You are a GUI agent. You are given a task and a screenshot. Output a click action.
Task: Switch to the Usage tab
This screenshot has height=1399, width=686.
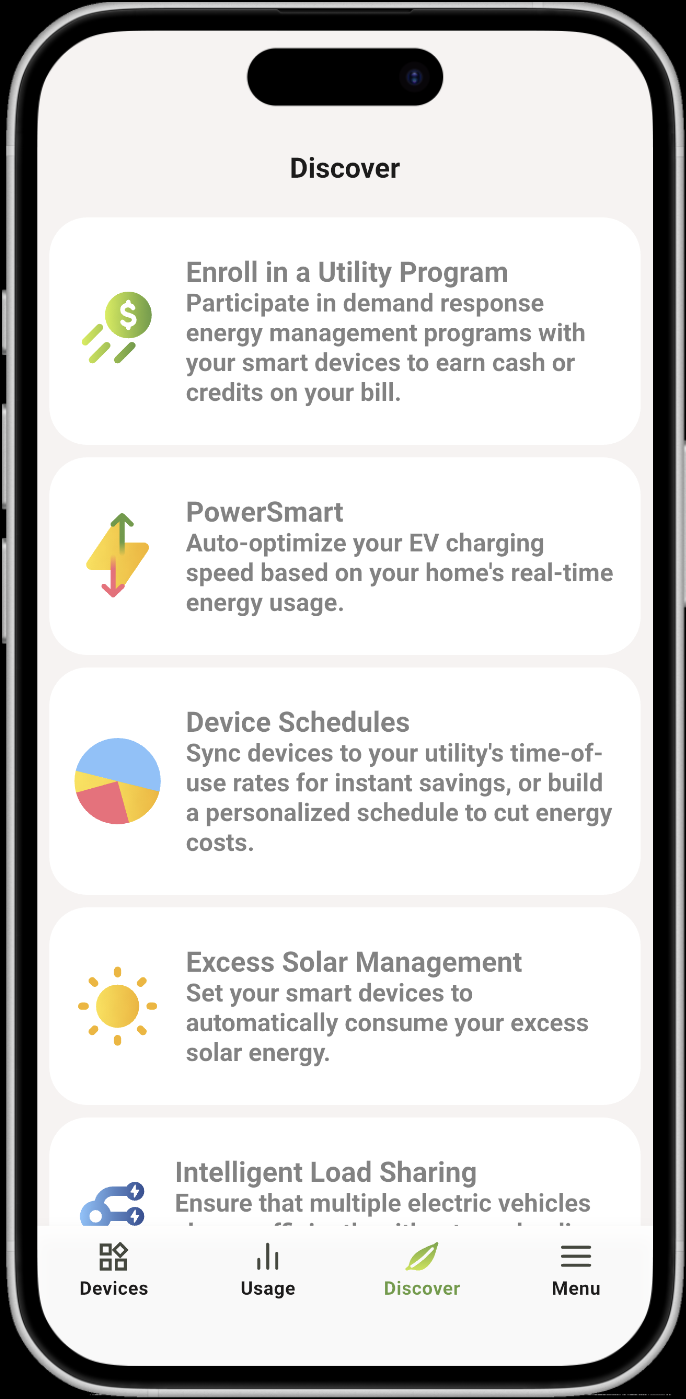point(268,1270)
